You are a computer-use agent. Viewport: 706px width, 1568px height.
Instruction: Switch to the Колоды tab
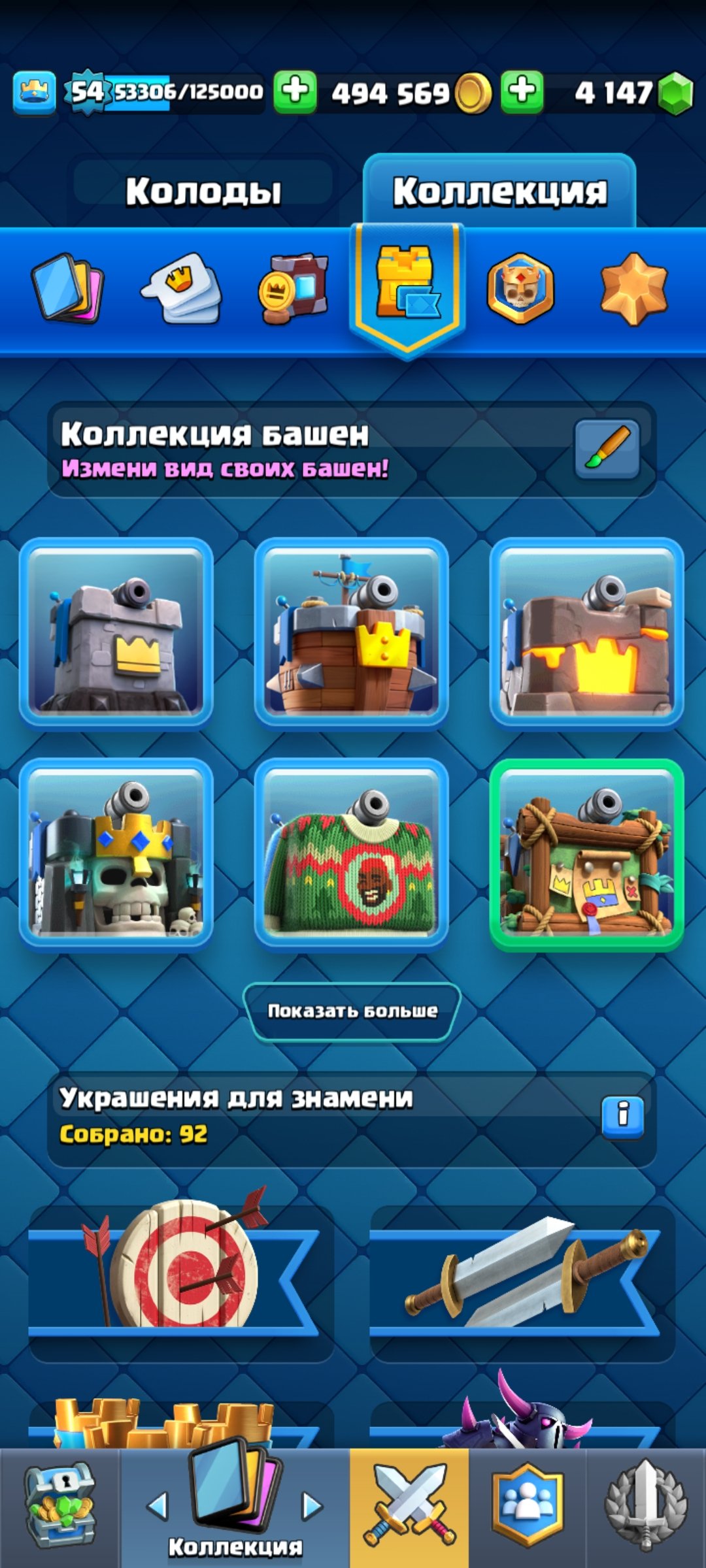click(203, 191)
